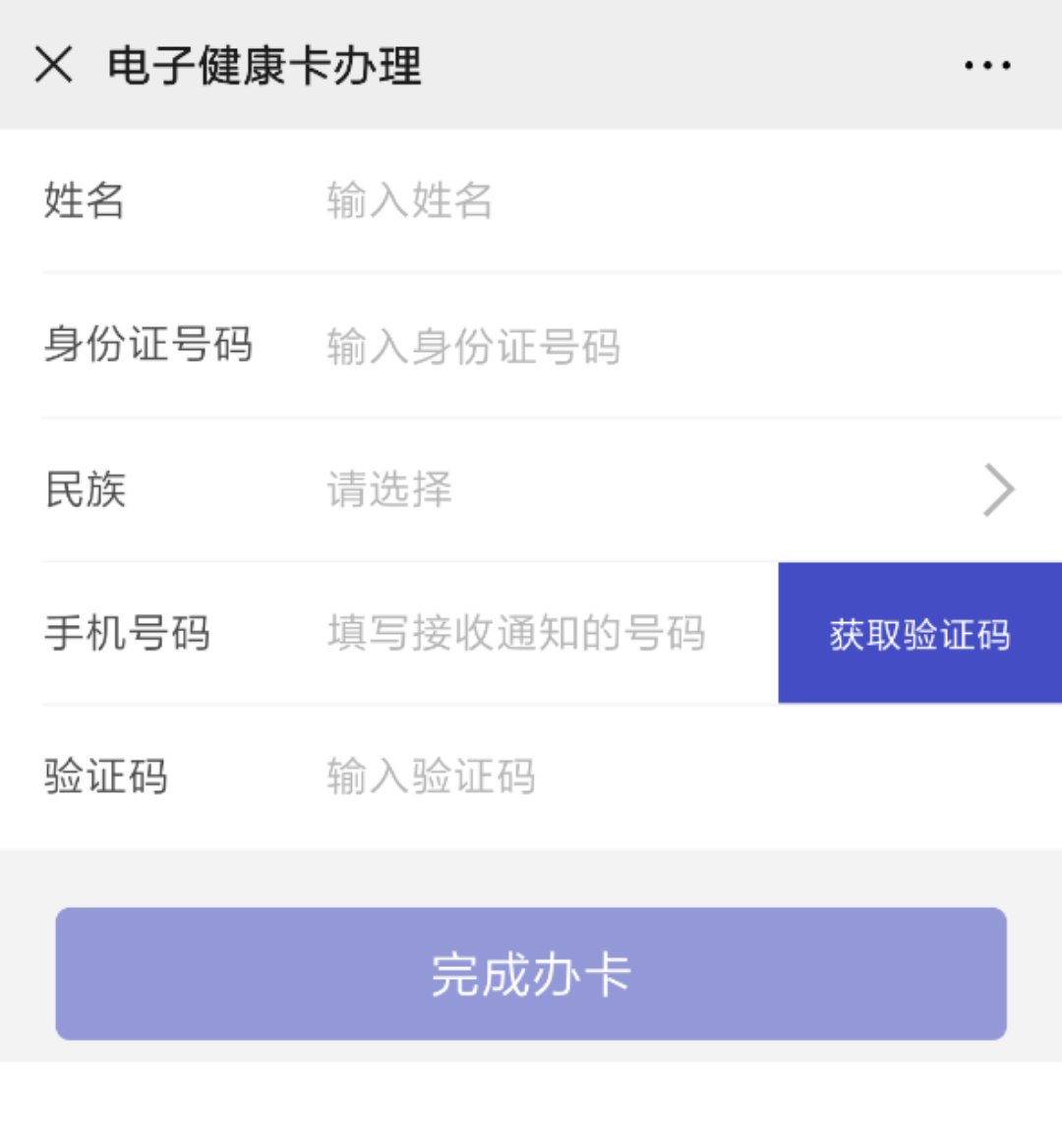
Task: Close the 电子健康卡办理 page
Action: point(53,65)
